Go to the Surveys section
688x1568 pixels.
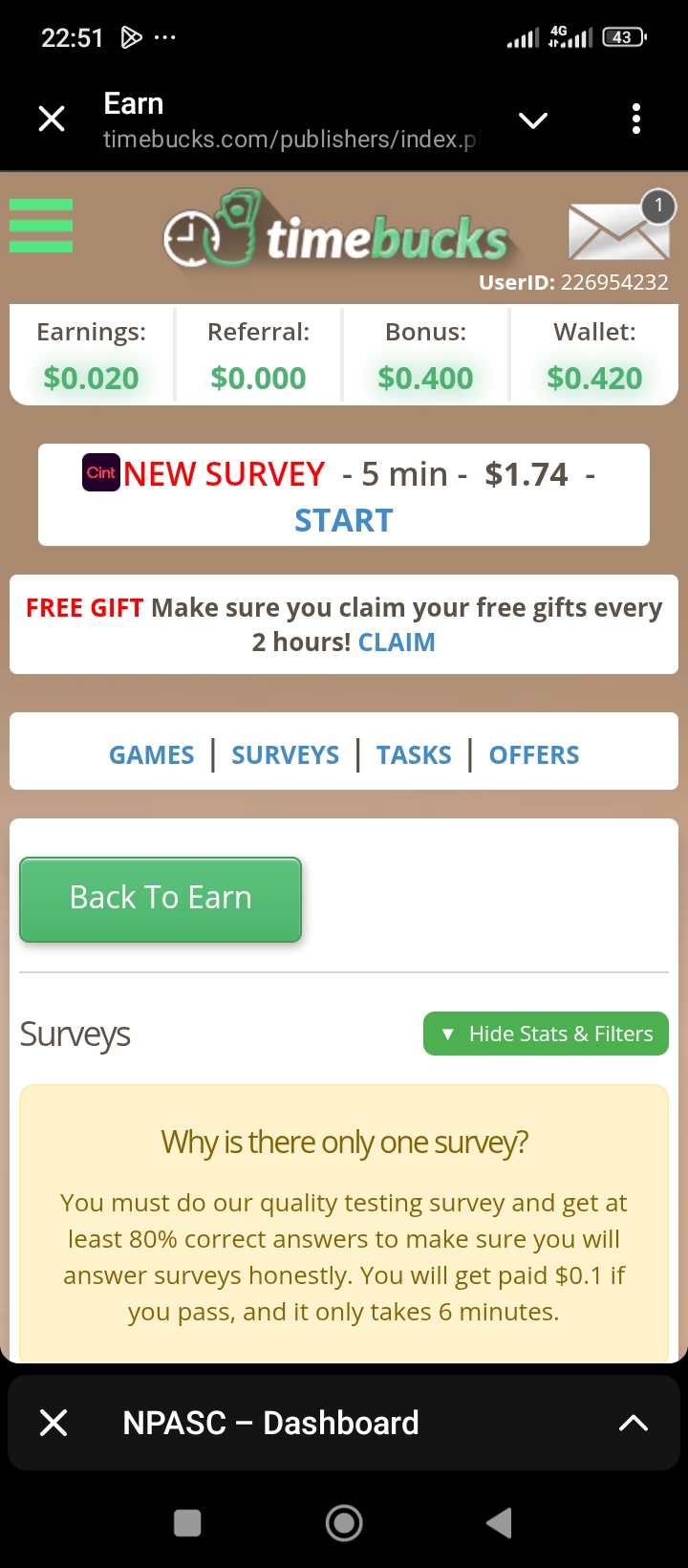tap(285, 755)
